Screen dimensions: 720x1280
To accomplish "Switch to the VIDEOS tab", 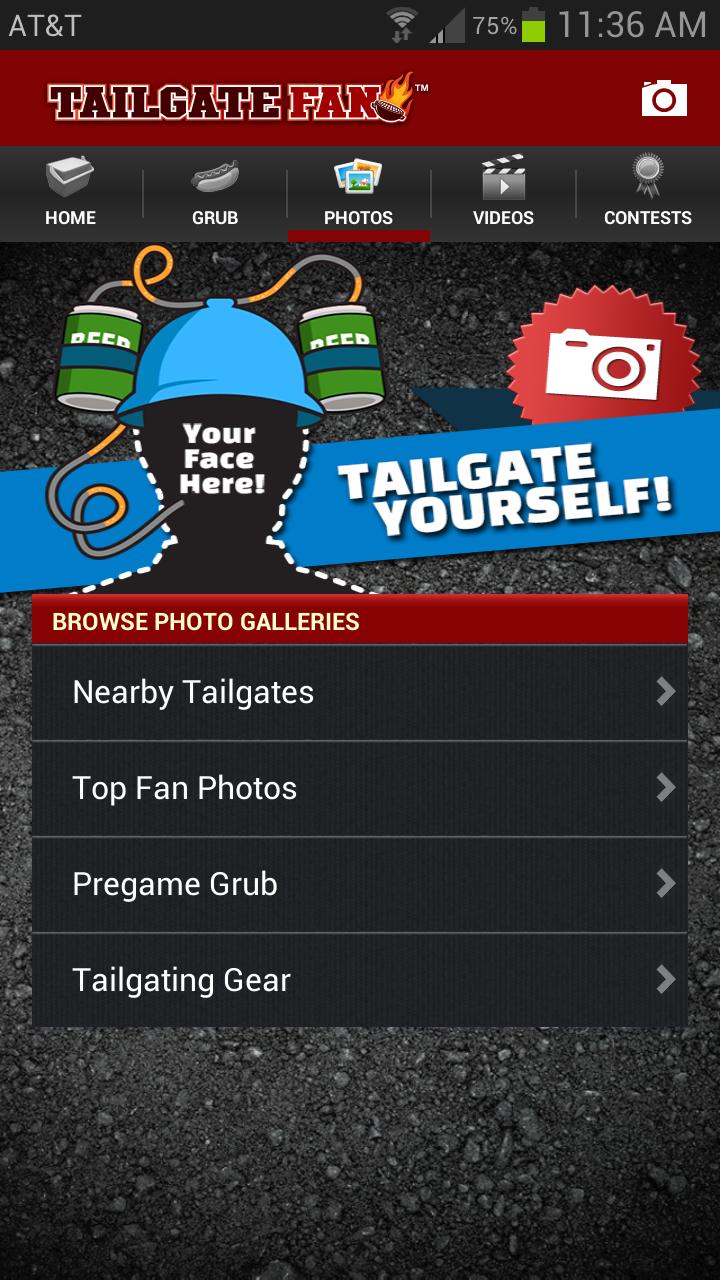I will [502, 195].
